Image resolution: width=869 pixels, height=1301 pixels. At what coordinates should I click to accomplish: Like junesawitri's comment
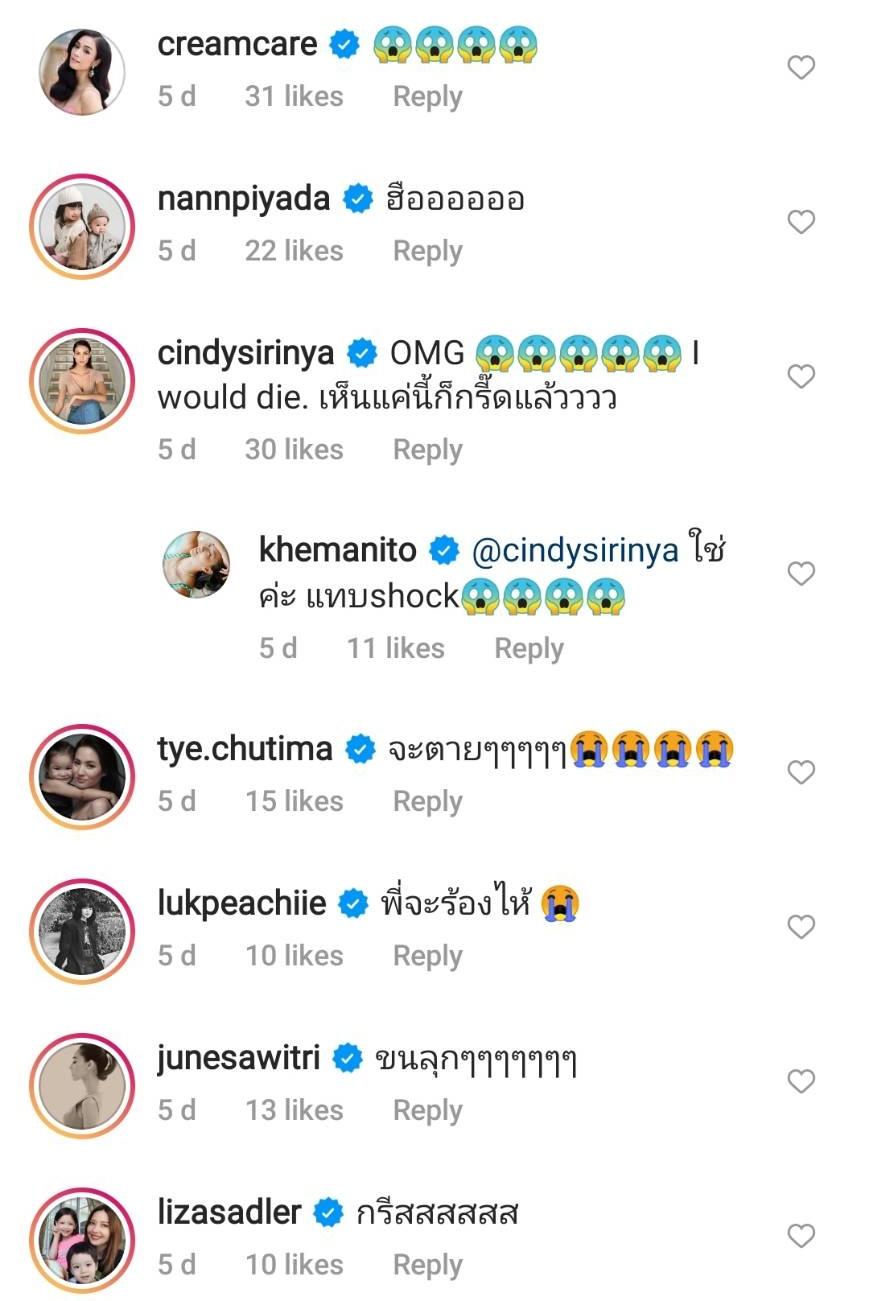tap(801, 1081)
